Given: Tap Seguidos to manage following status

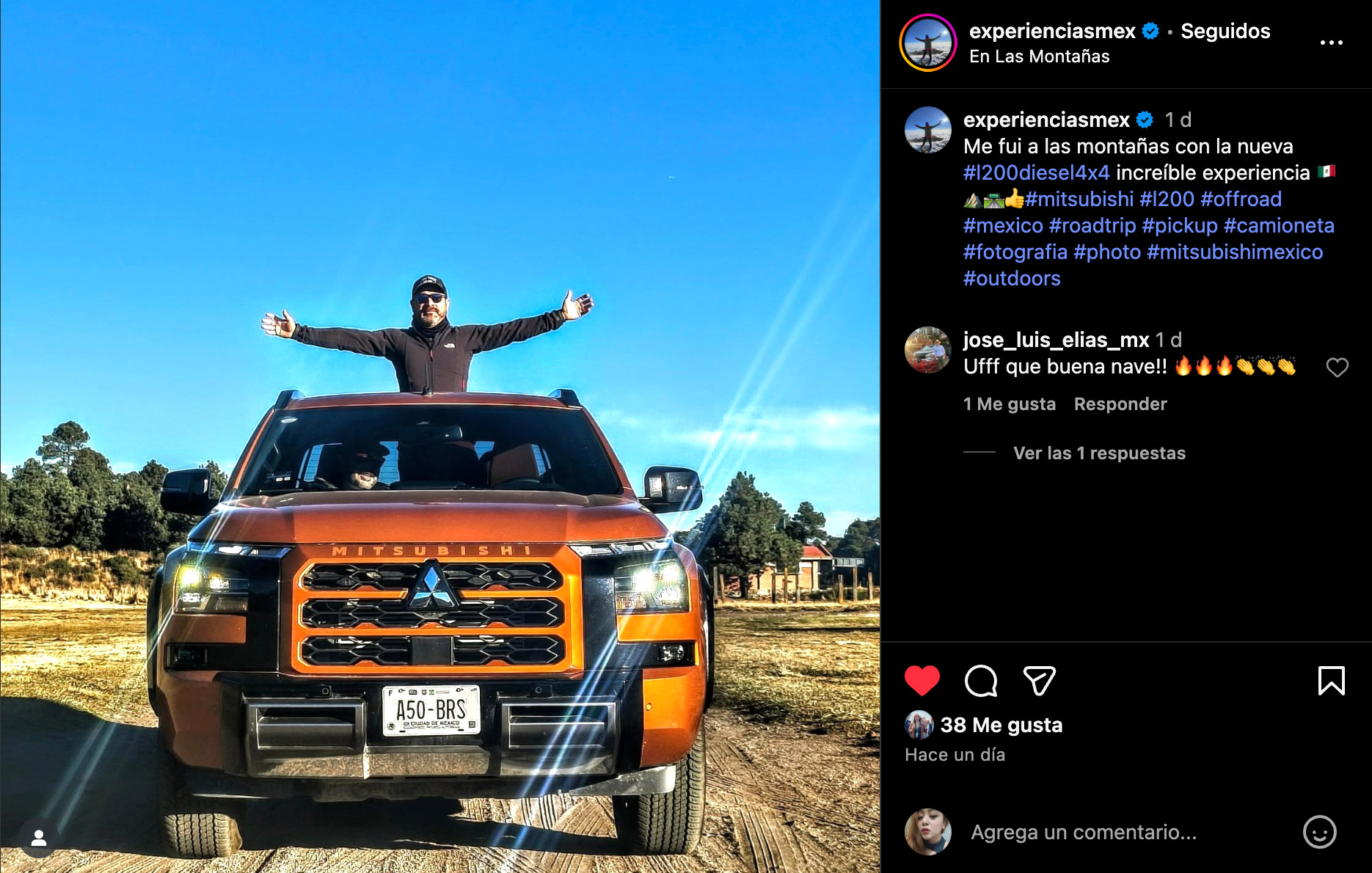Looking at the screenshot, I should [1225, 31].
